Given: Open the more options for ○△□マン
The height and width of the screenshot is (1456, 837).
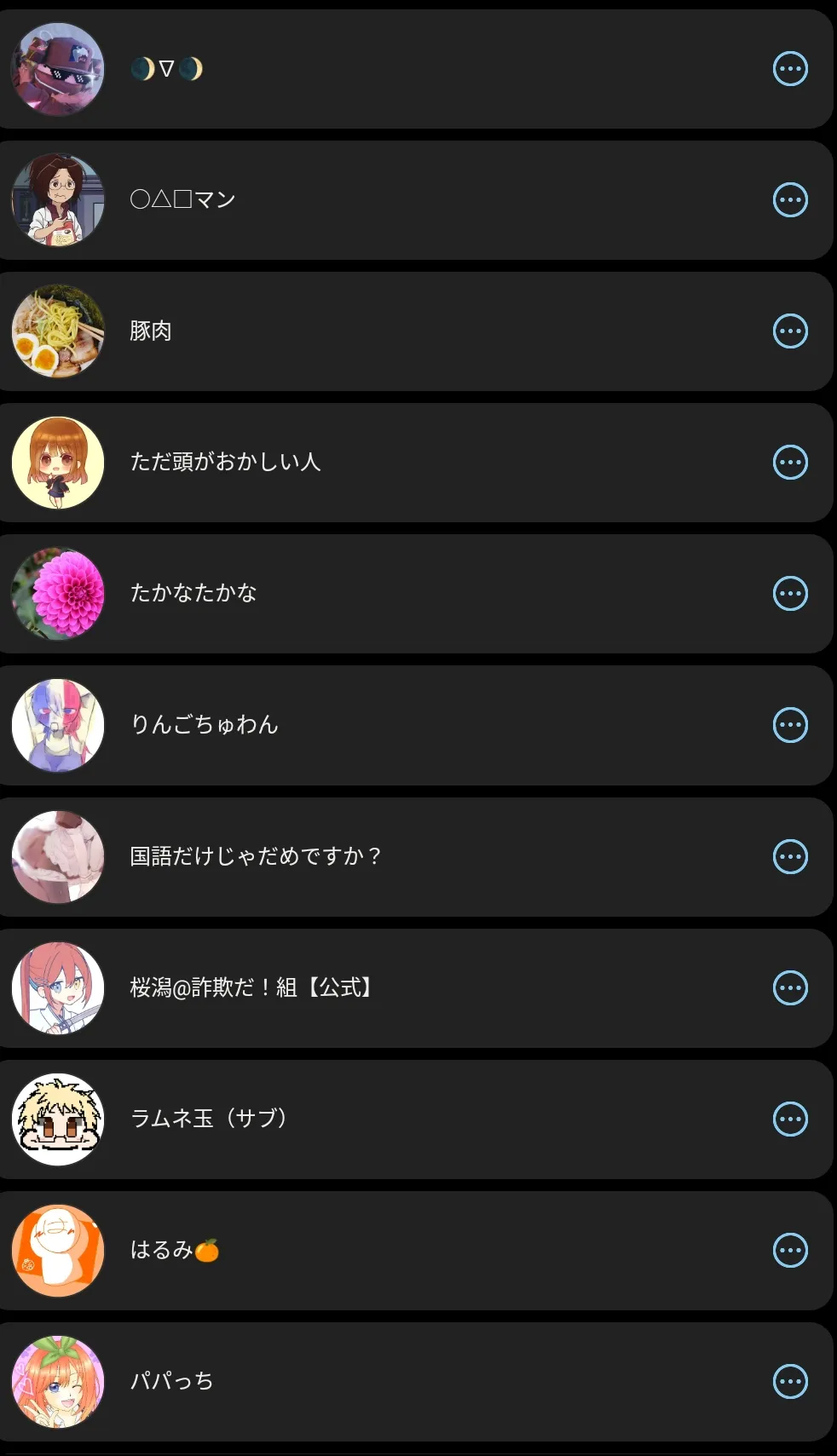Looking at the screenshot, I should [x=789, y=200].
